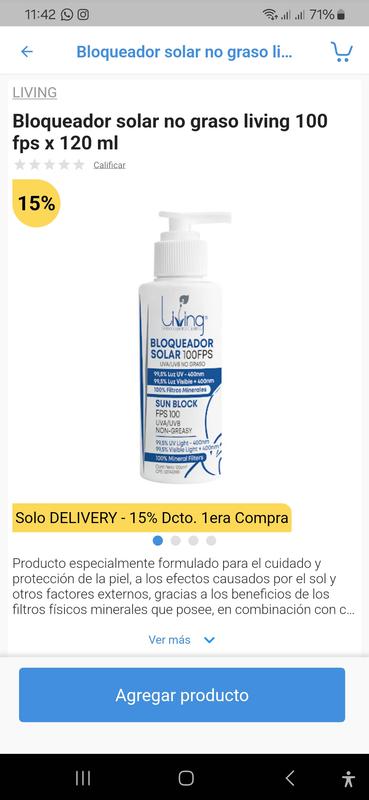The image size is (369, 800).
Task: Tap Calificar to rate the product
Action: click(x=109, y=165)
